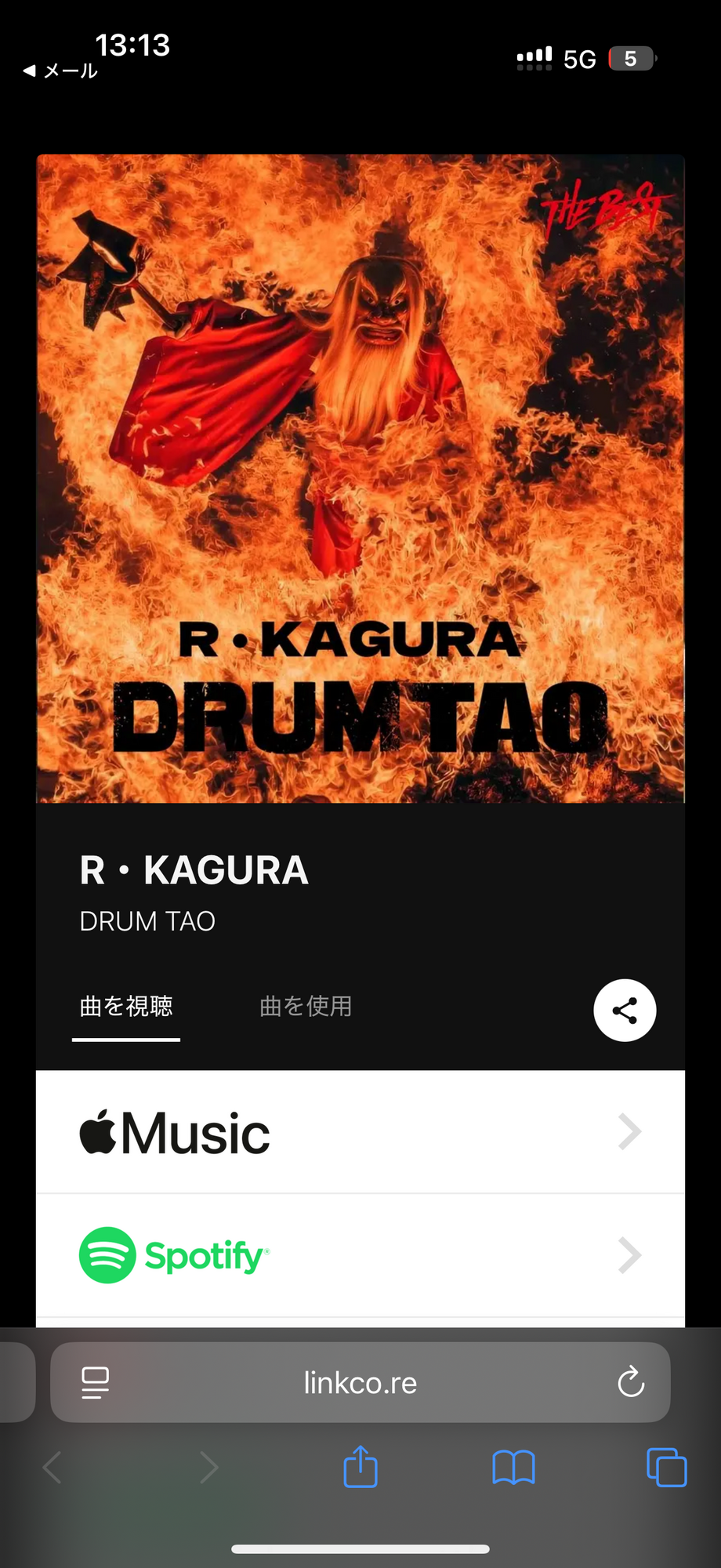
Task: Open Safari's share sheet
Action: point(360,1467)
